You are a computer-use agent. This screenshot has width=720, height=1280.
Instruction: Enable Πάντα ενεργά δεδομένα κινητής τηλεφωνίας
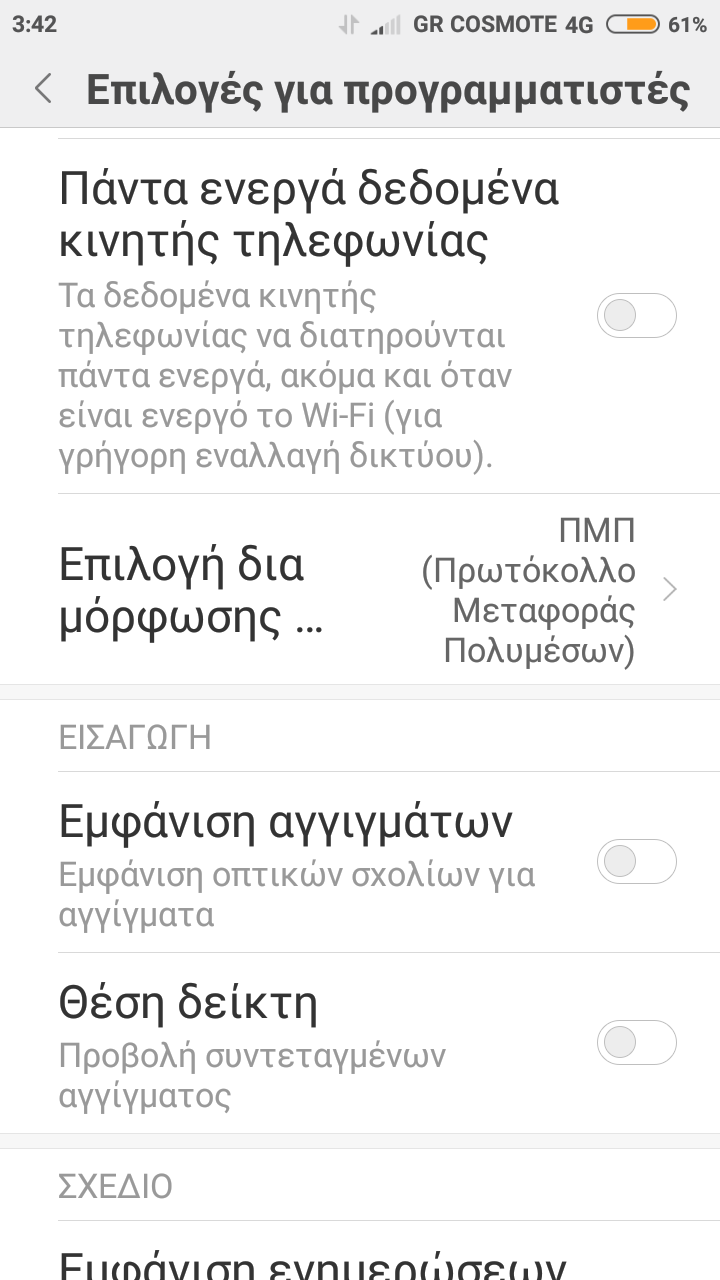636,316
